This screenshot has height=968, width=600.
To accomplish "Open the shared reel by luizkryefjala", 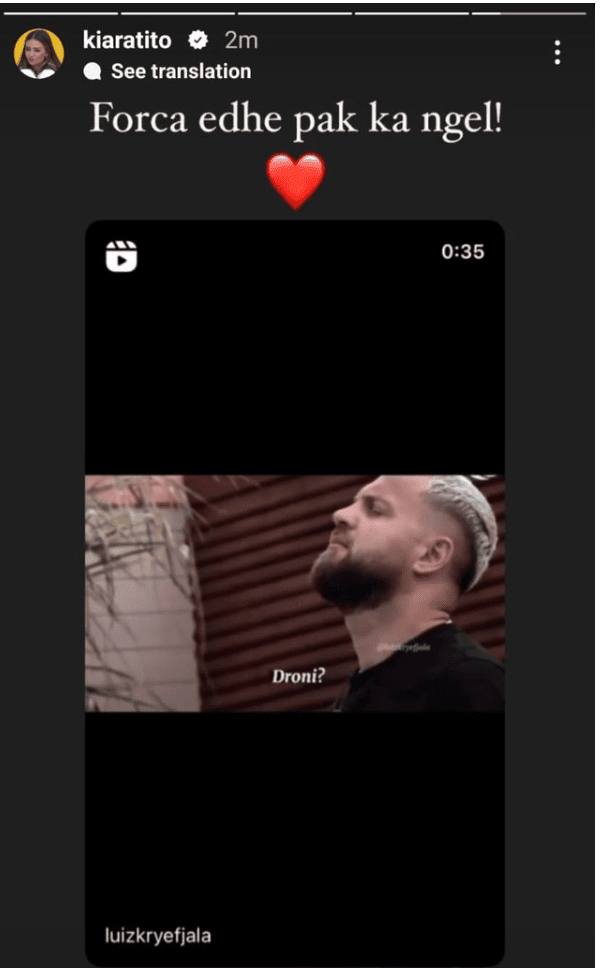I will click(294, 592).
